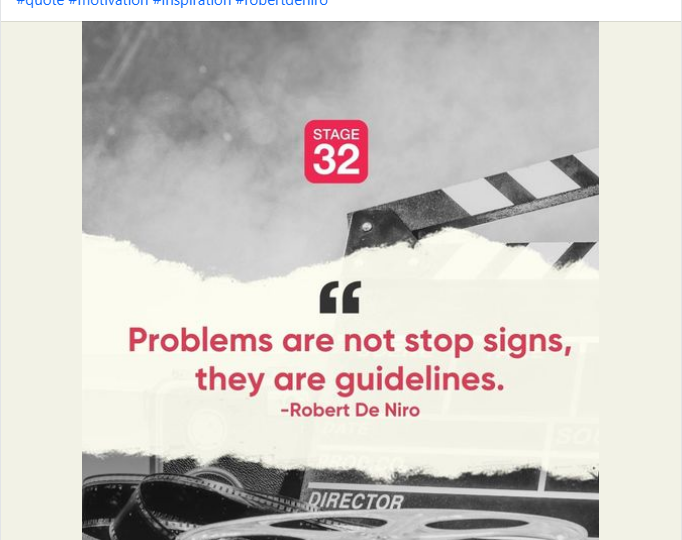Screen dimensions: 682x540
Task: Open the #quote hashtag
Action: tap(40, 3)
